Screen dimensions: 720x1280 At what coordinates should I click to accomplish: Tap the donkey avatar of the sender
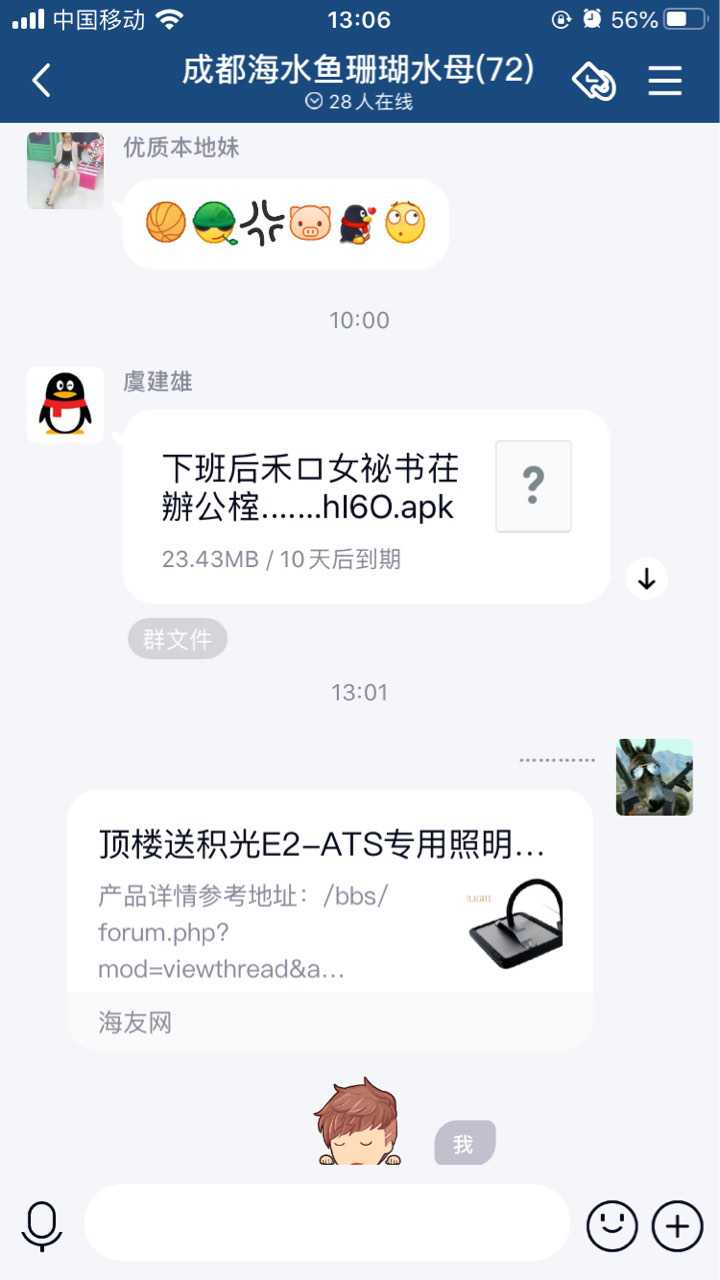pos(654,777)
